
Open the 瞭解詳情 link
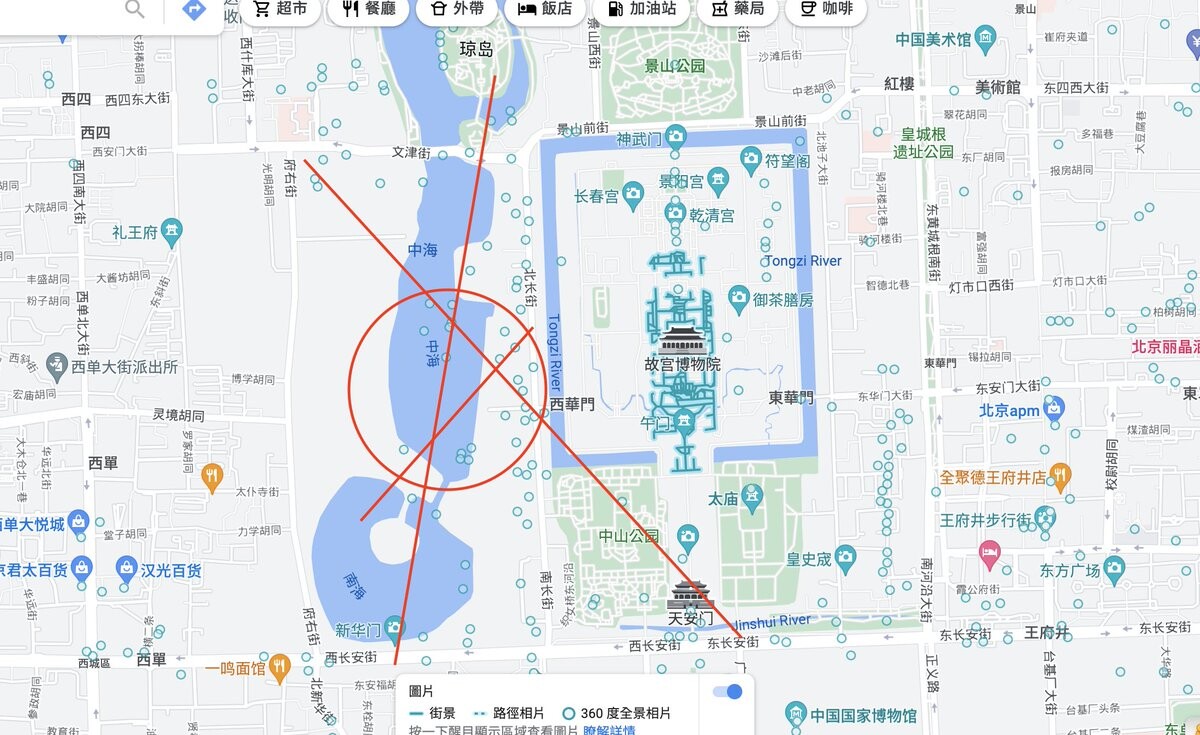610,729
